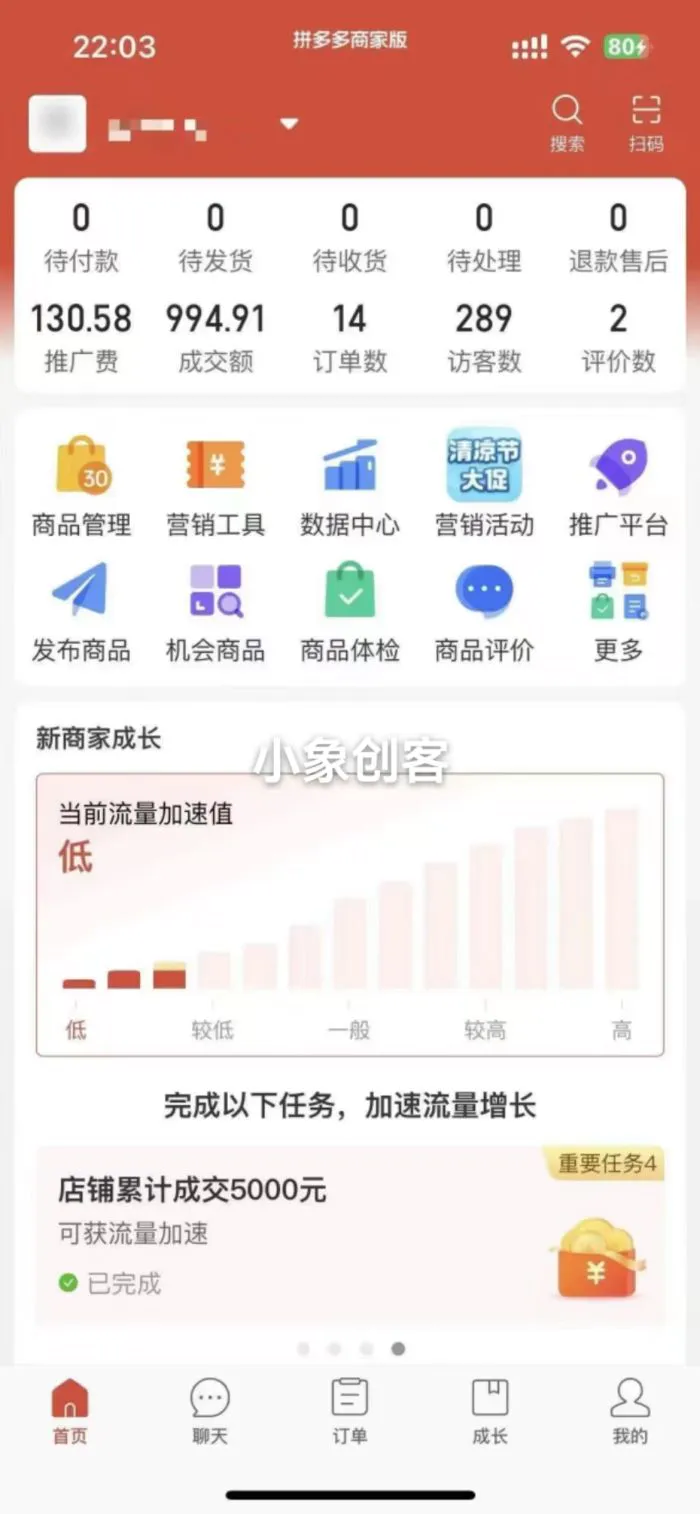Image resolution: width=700 pixels, height=1514 pixels.
Task: Go to the 成长 tab
Action: coord(490,1410)
